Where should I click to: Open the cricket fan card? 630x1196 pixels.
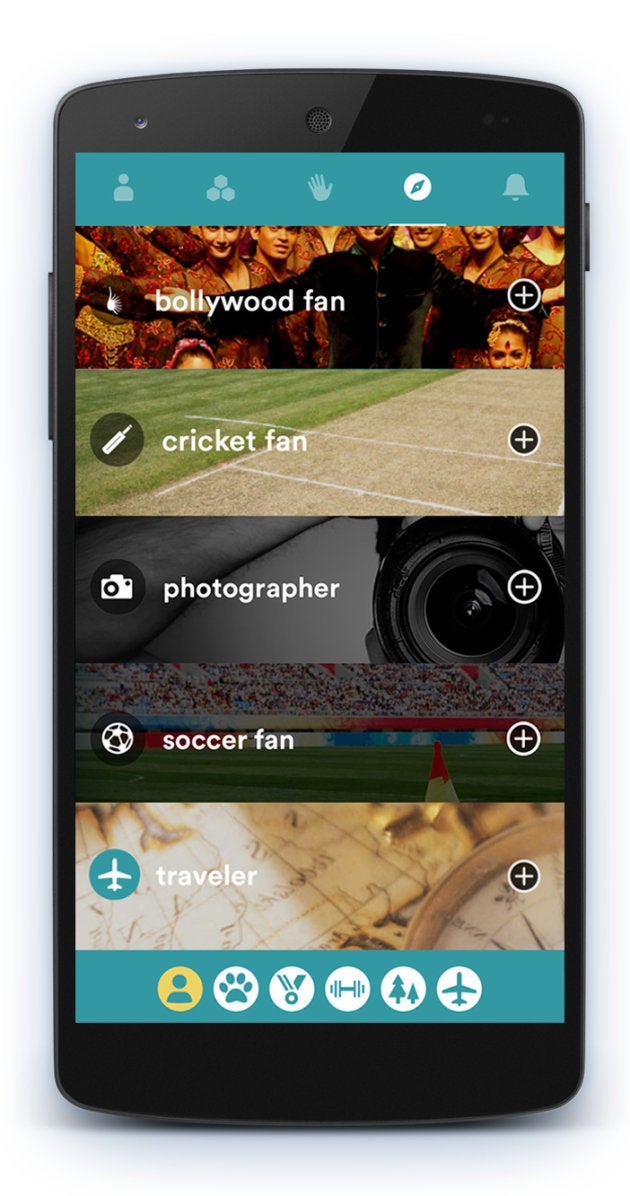tap(234, 441)
